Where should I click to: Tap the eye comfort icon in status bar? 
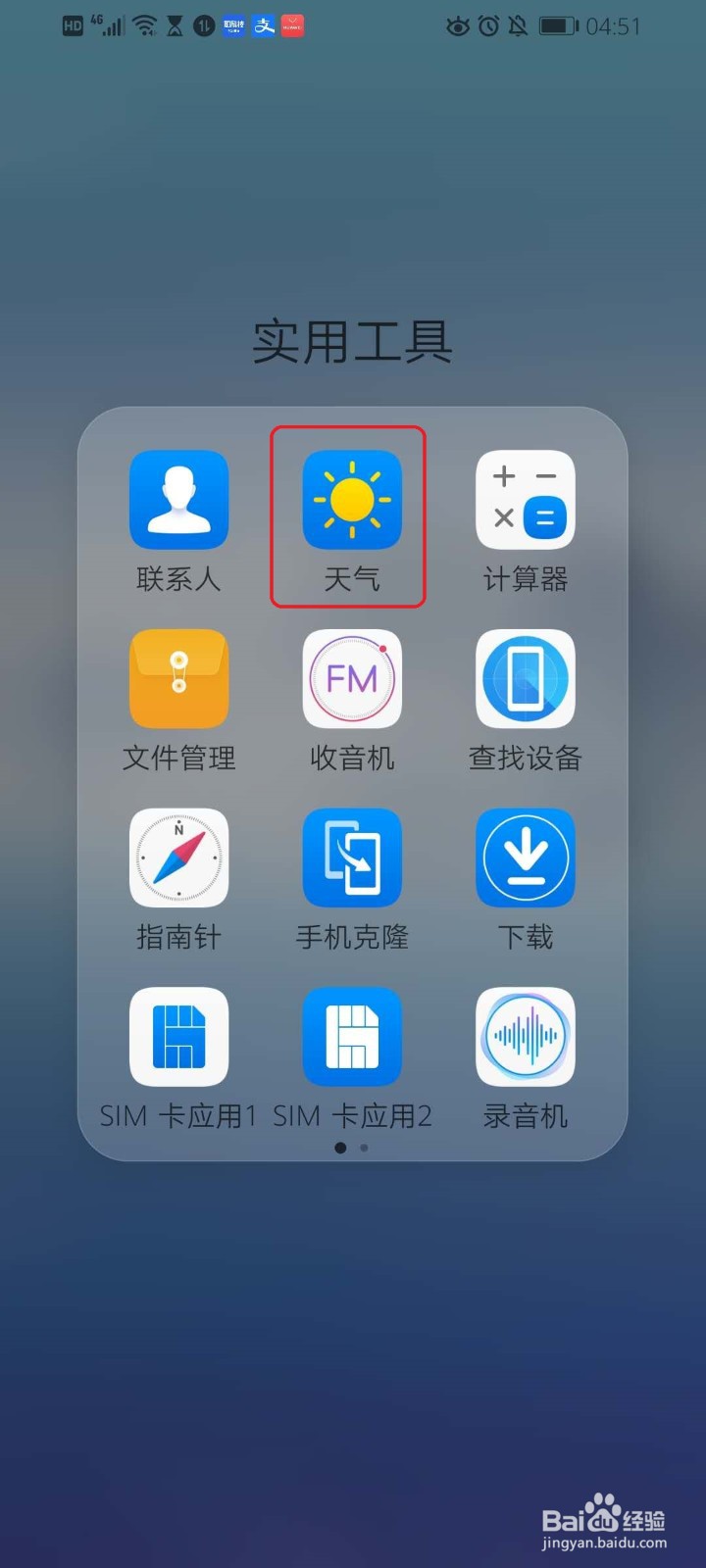point(459,26)
